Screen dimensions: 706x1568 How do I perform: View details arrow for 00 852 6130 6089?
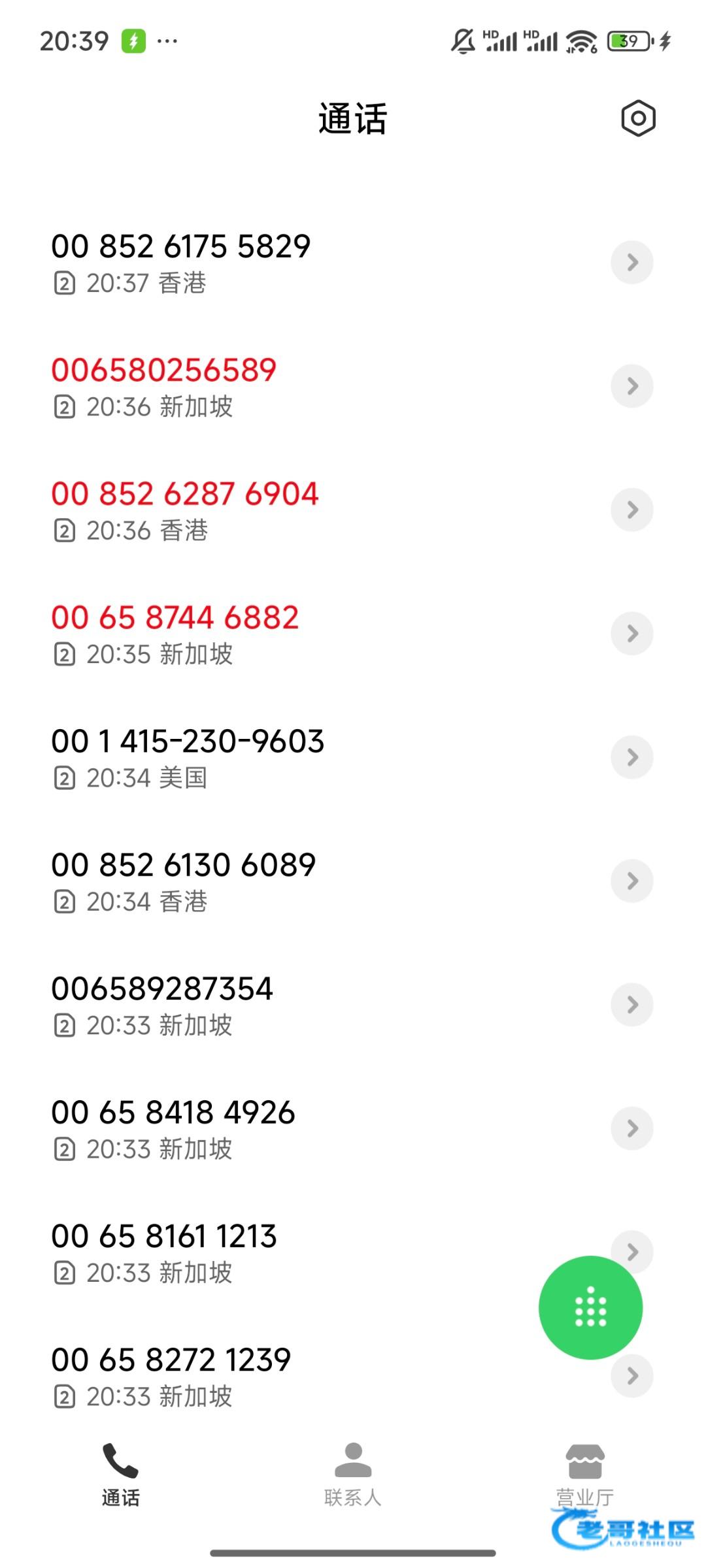pos(631,881)
